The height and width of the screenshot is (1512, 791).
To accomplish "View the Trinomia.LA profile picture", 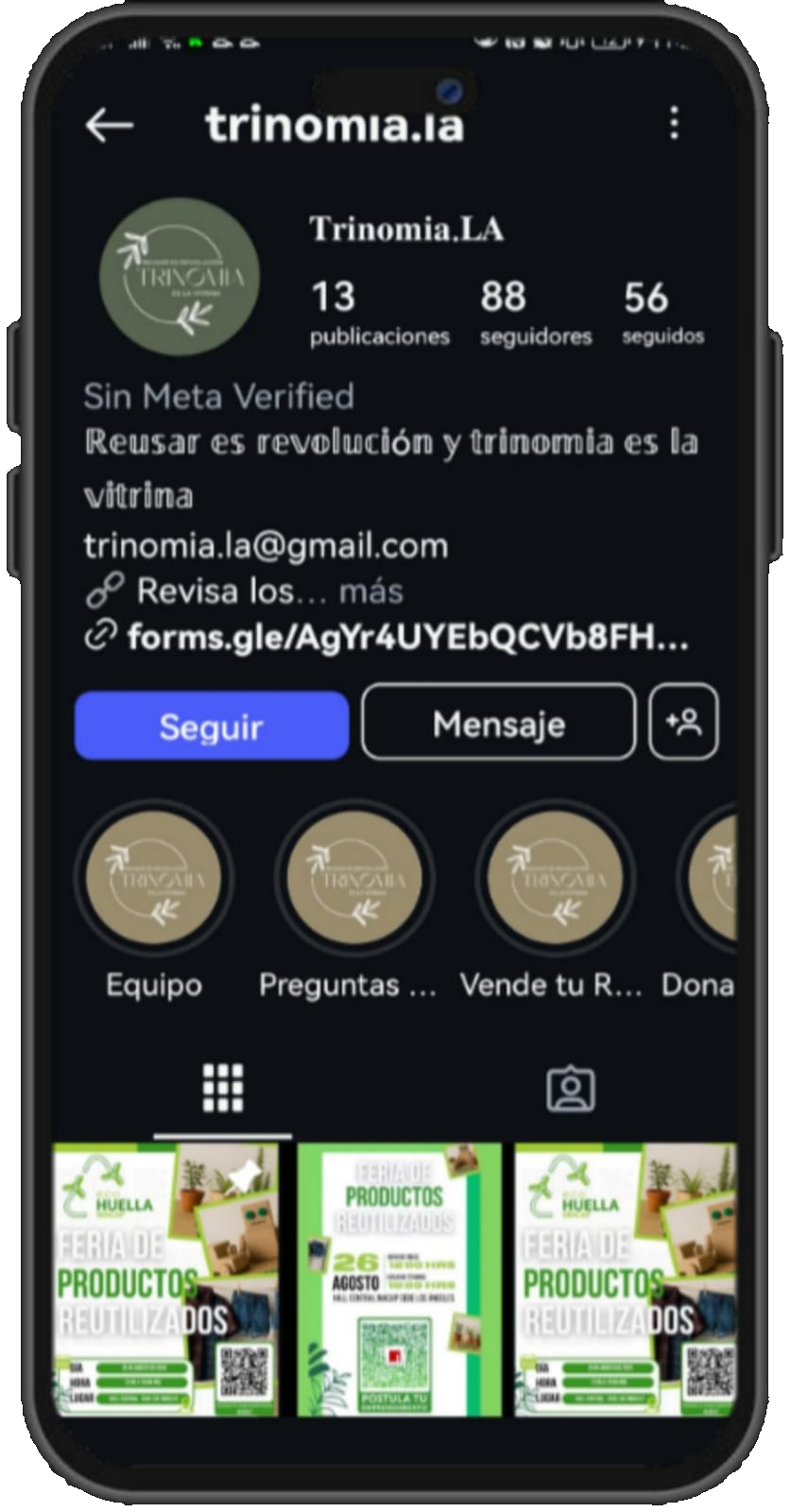I will (180, 277).
